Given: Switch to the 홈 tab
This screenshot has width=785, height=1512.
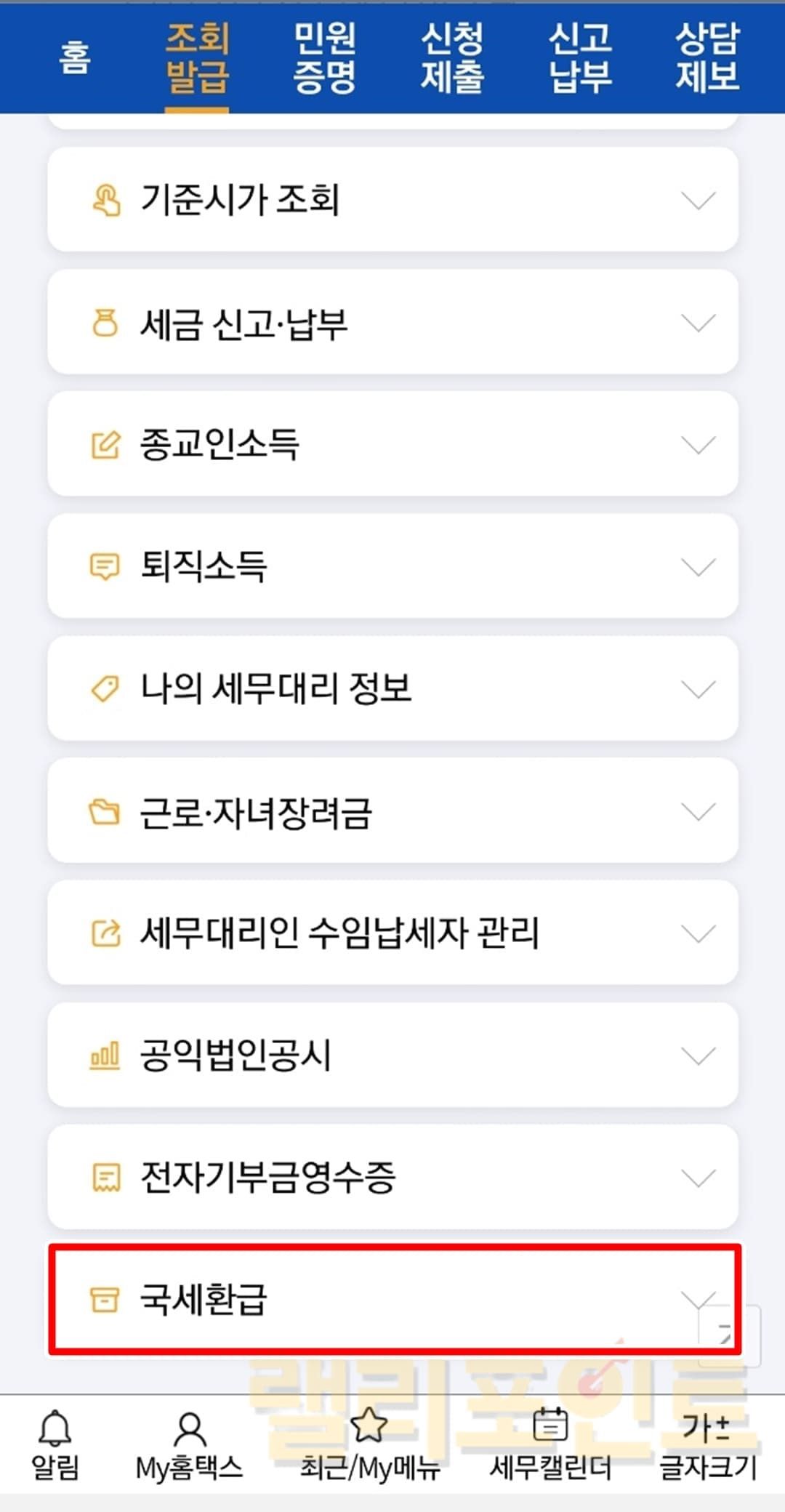Looking at the screenshot, I should click(x=75, y=57).
